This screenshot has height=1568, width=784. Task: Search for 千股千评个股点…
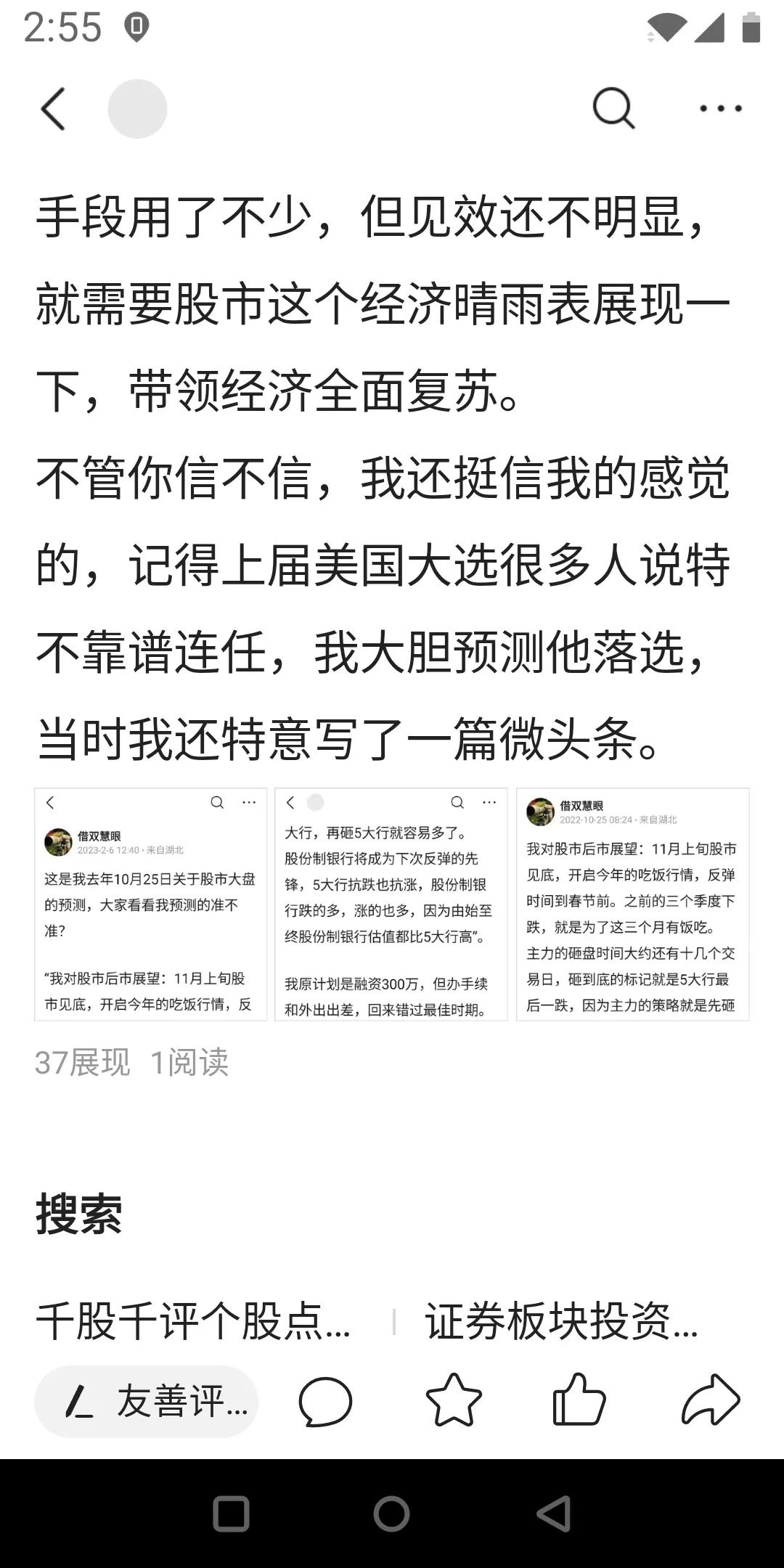tap(194, 1322)
